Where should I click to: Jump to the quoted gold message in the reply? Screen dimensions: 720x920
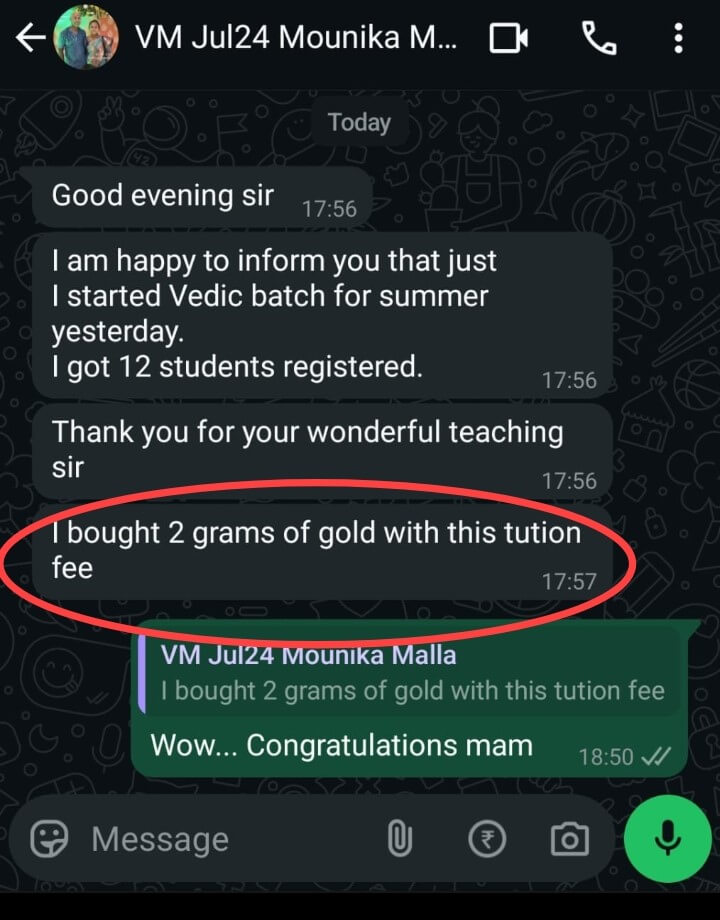(x=412, y=675)
